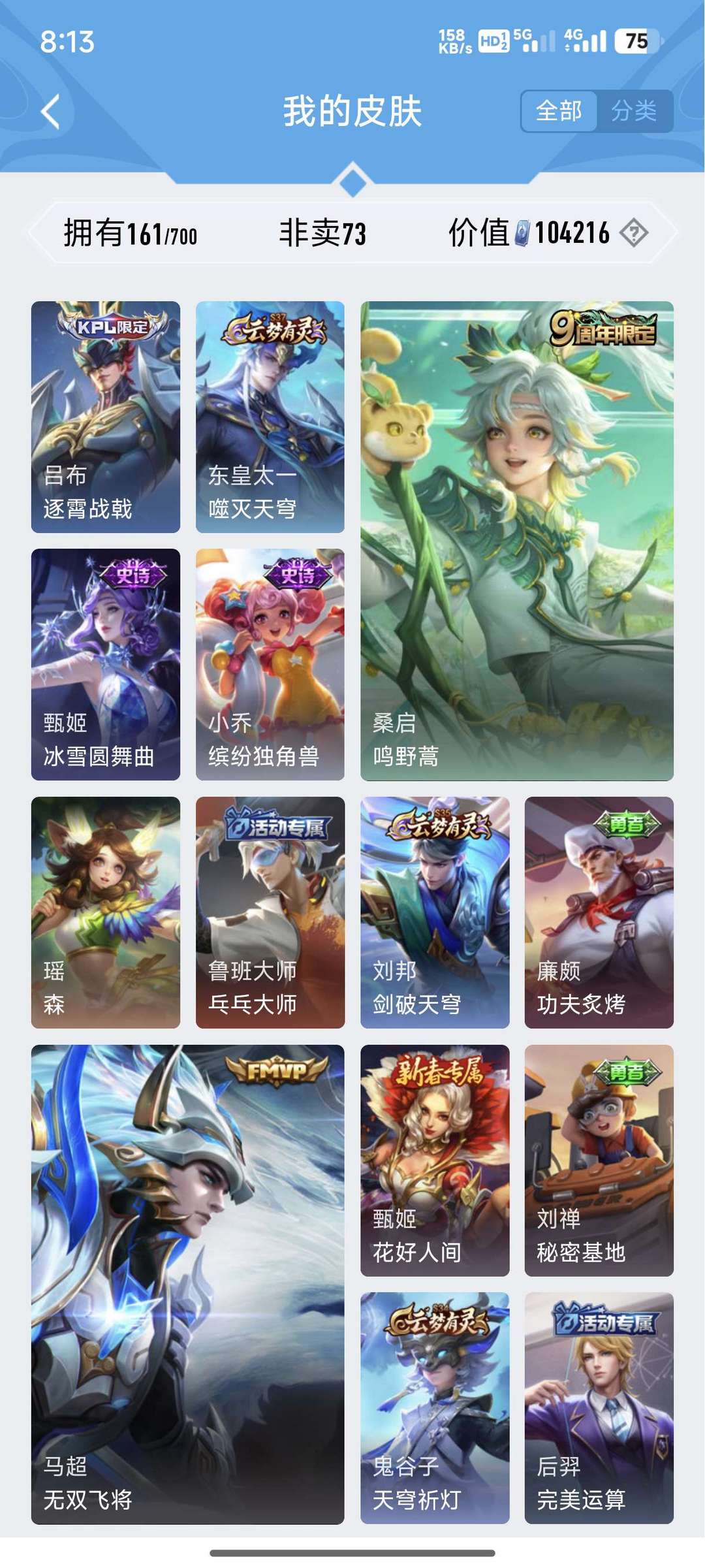The width and height of the screenshot is (705, 1568).
Task: Open 刘邦 剑破天穹 skin card
Action: tap(435, 912)
